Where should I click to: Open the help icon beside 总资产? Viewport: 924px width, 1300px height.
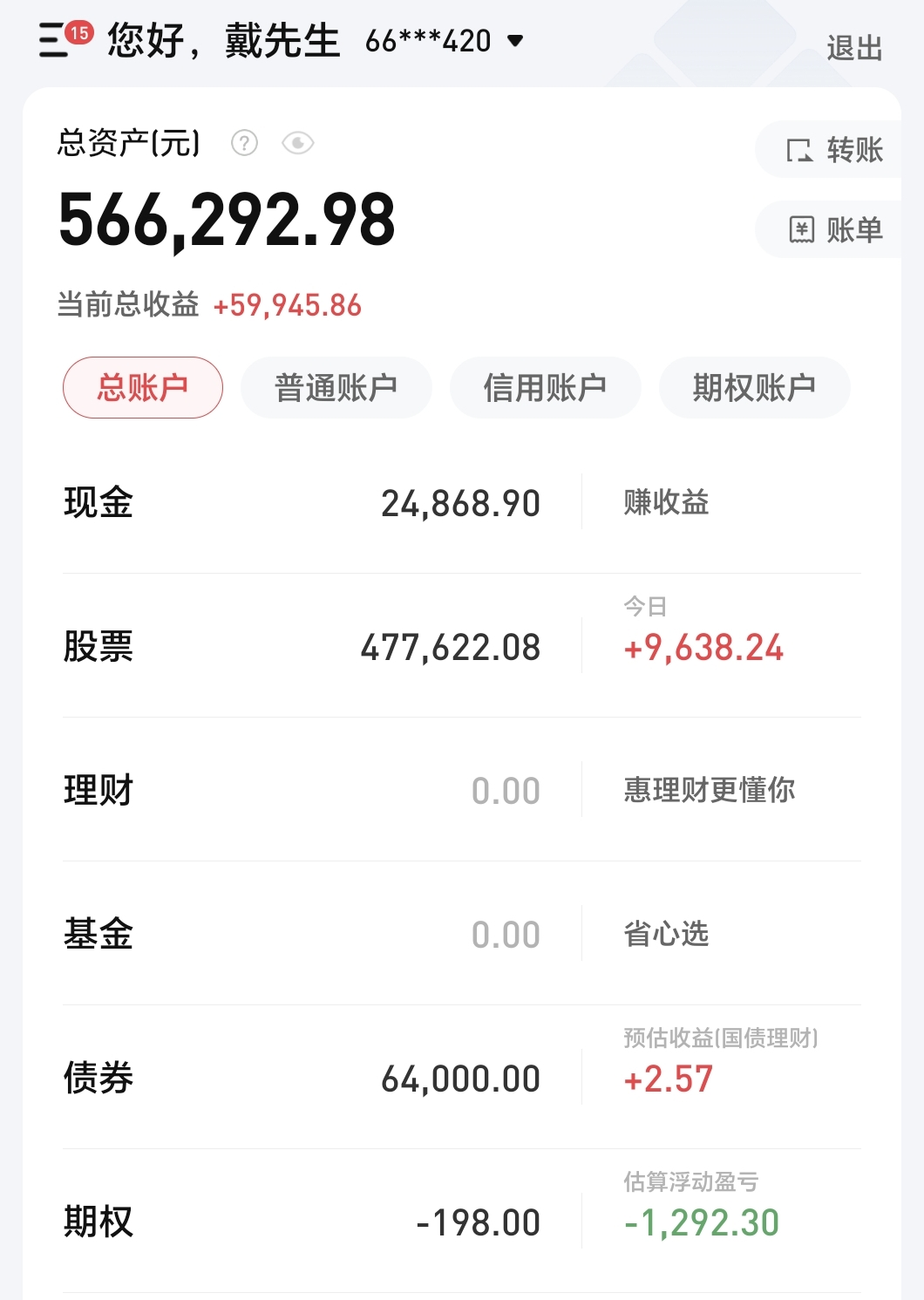click(x=244, y=143)
